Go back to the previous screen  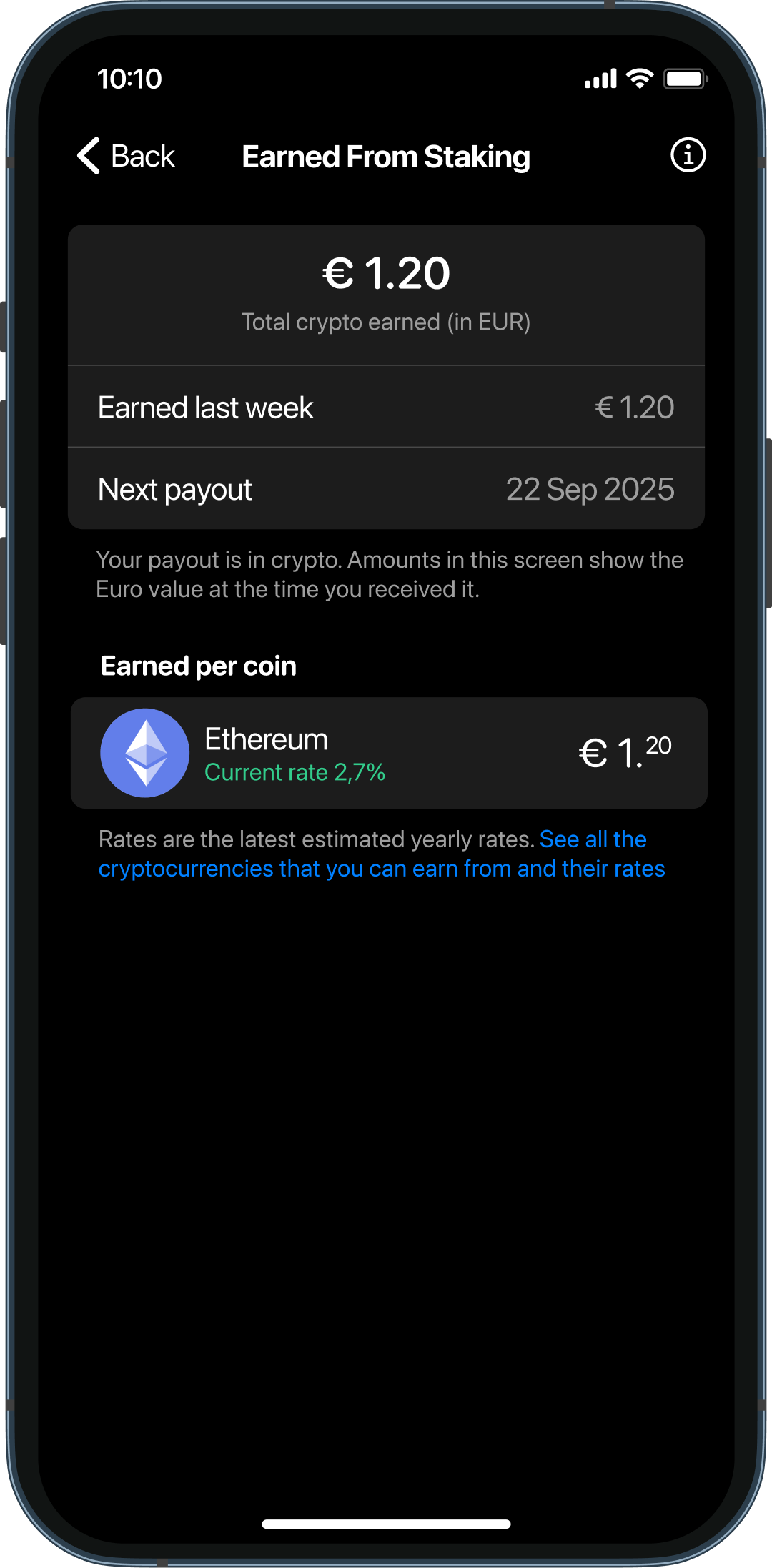[126, 156]
